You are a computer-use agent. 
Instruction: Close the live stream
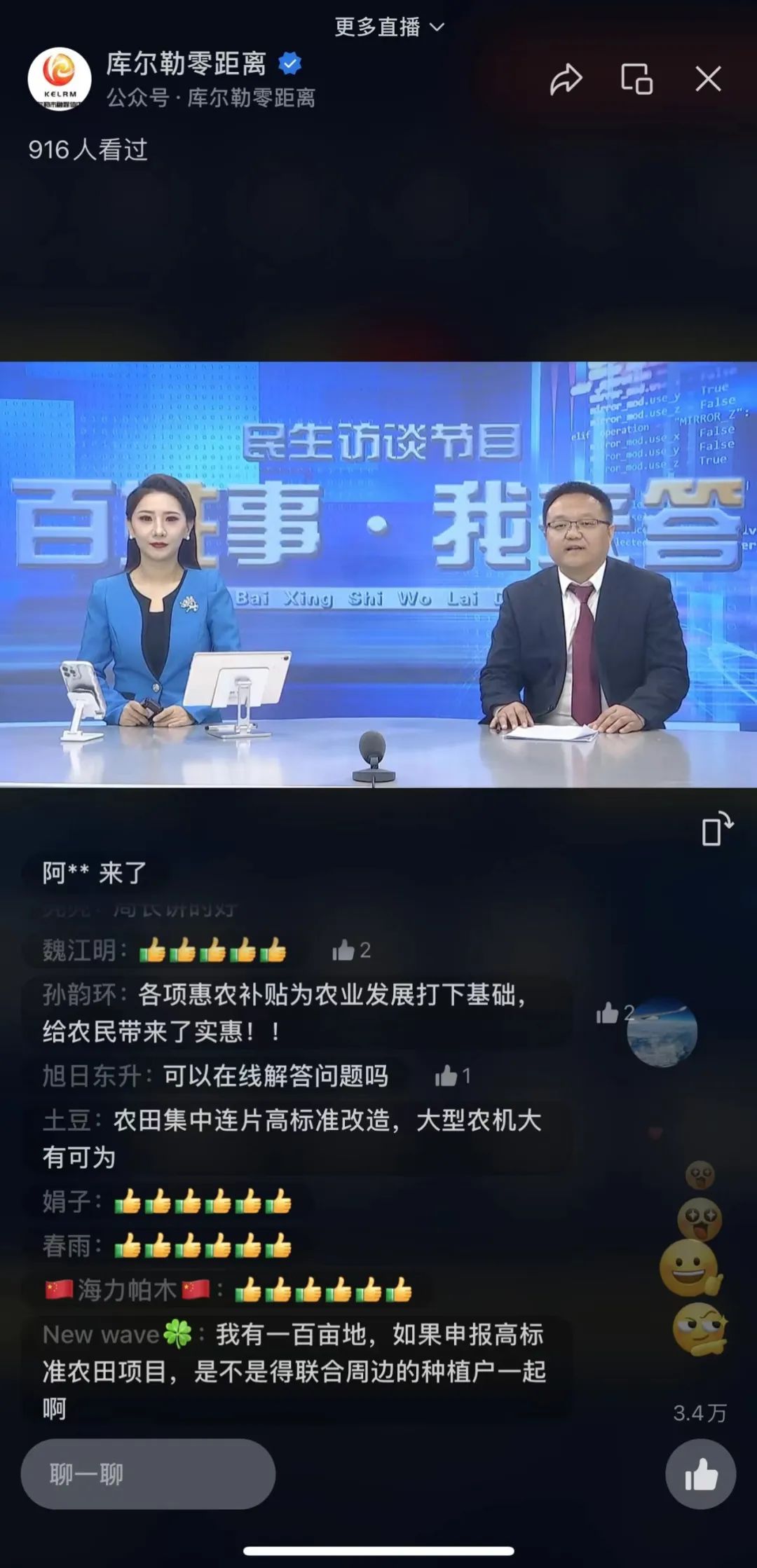(708, 79)
